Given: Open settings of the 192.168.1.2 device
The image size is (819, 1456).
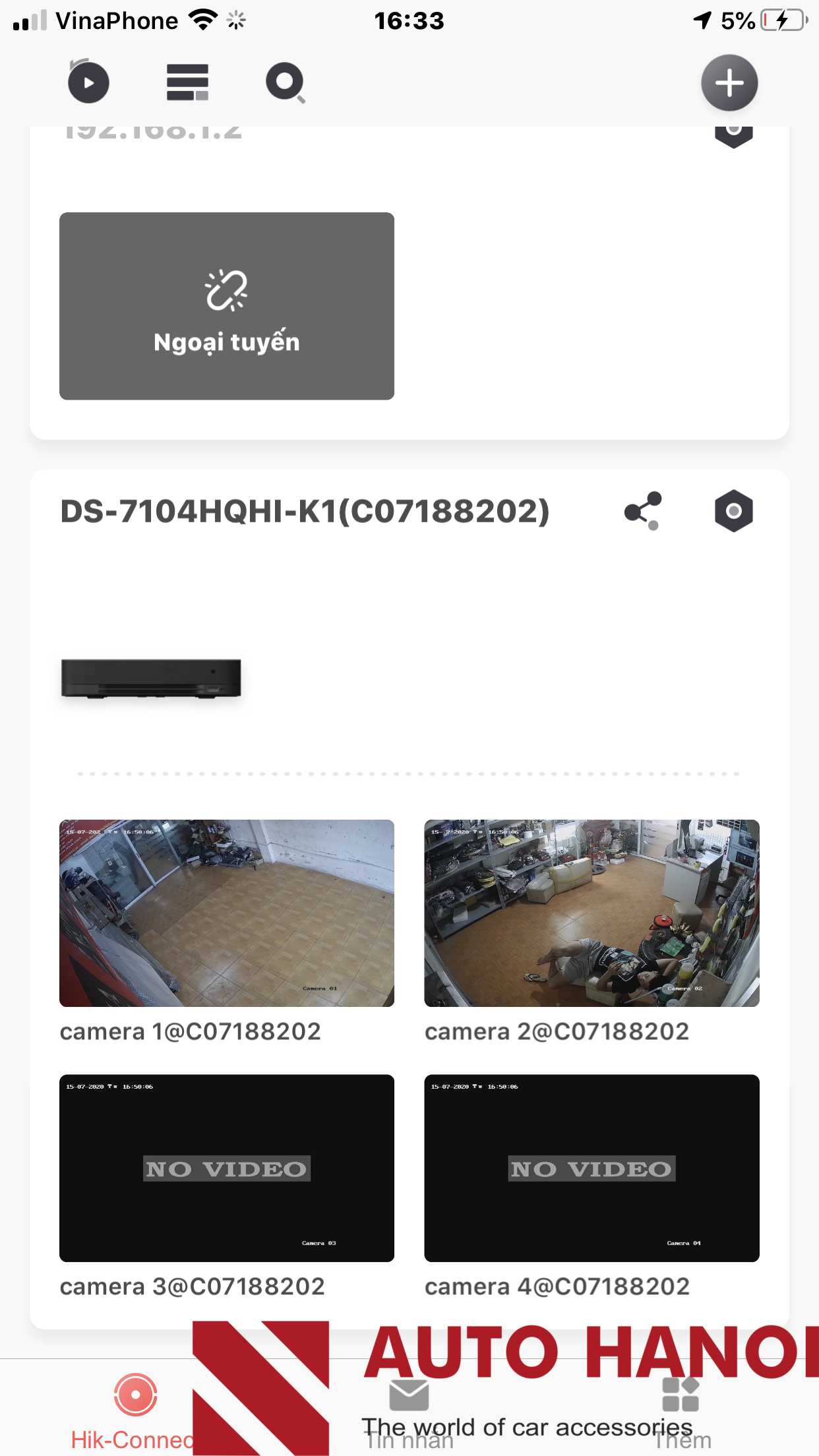Looking at the screenshot, I should (733, 135).
